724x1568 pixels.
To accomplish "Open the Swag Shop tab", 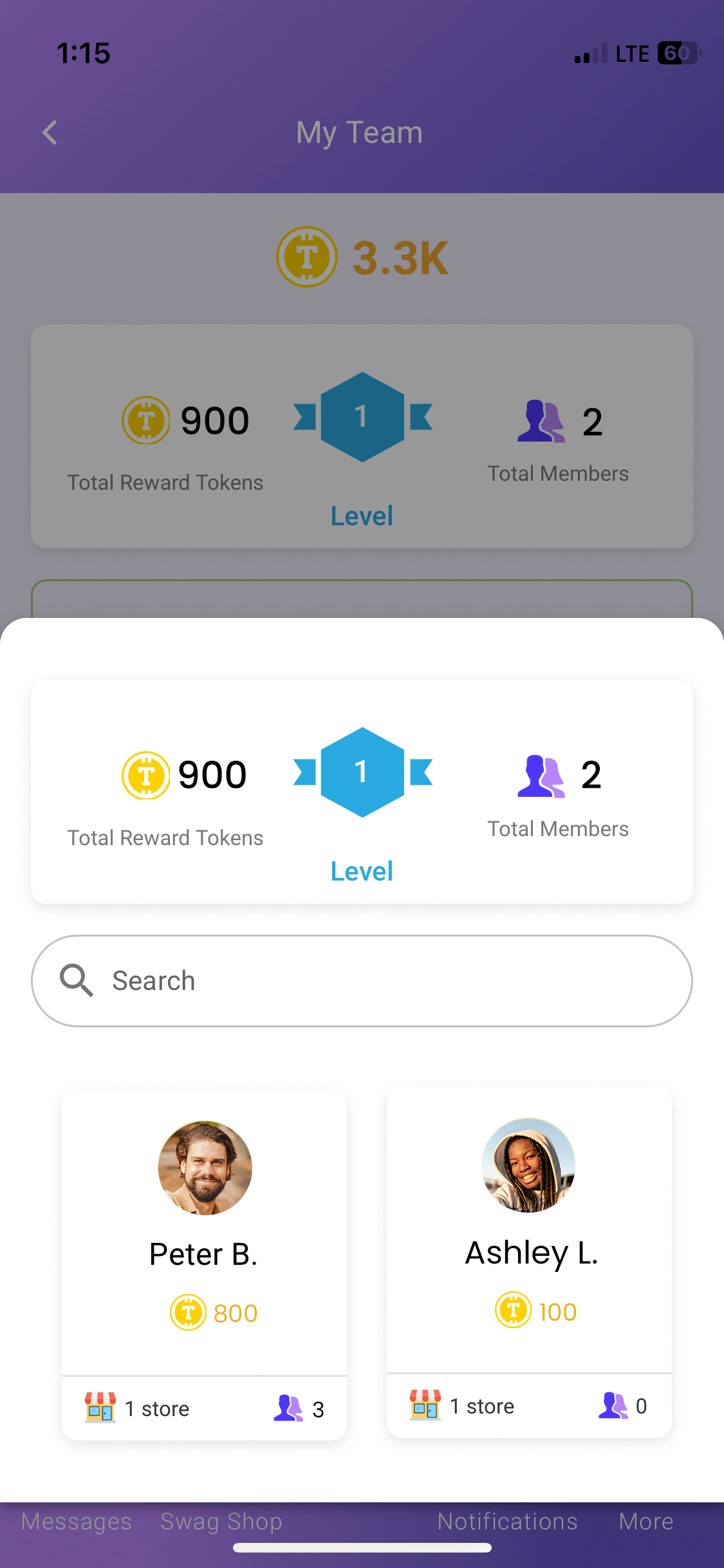I will tap(221, 1522).
